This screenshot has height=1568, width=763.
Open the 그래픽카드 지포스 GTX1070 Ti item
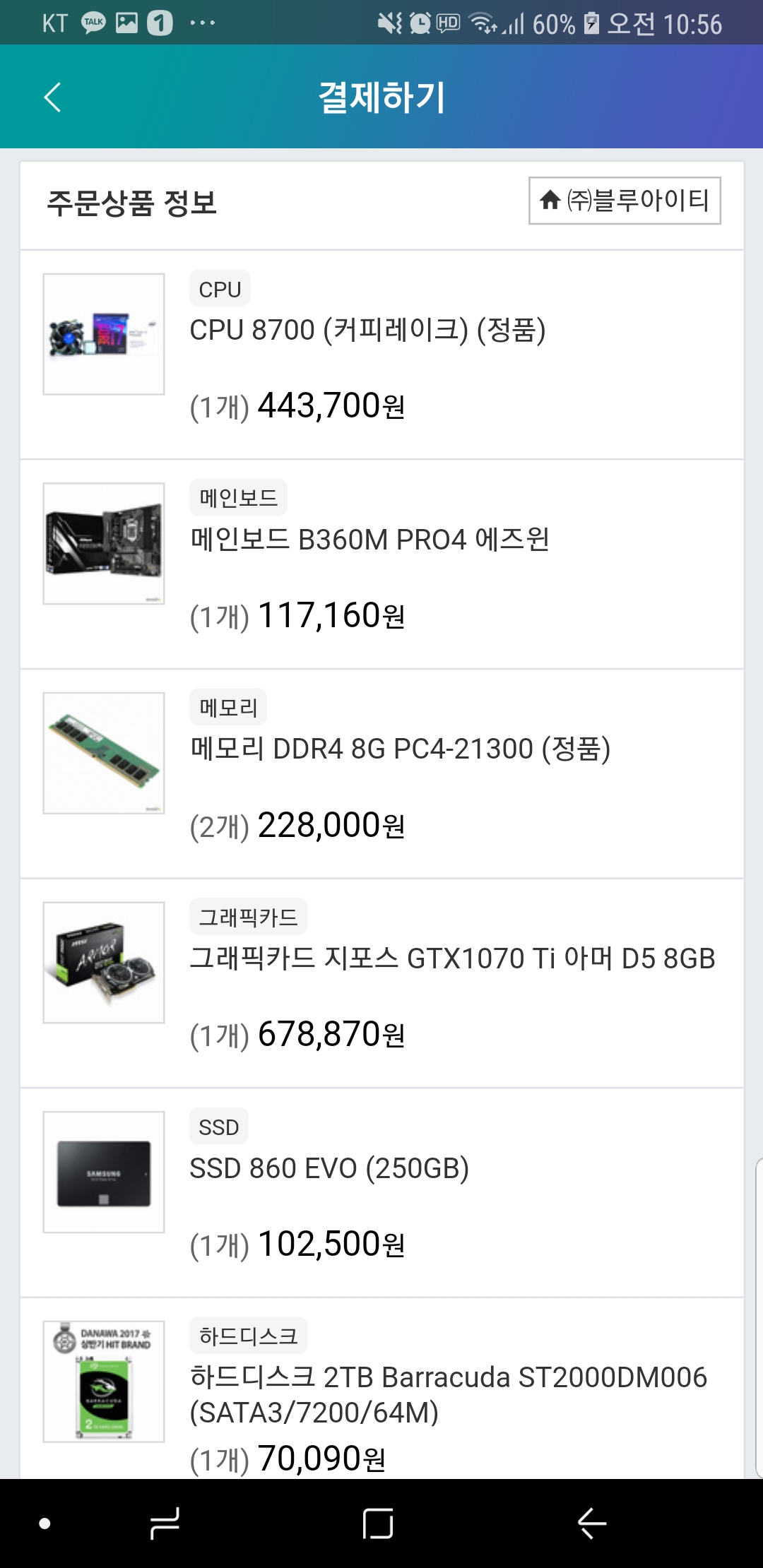[452, 959]
